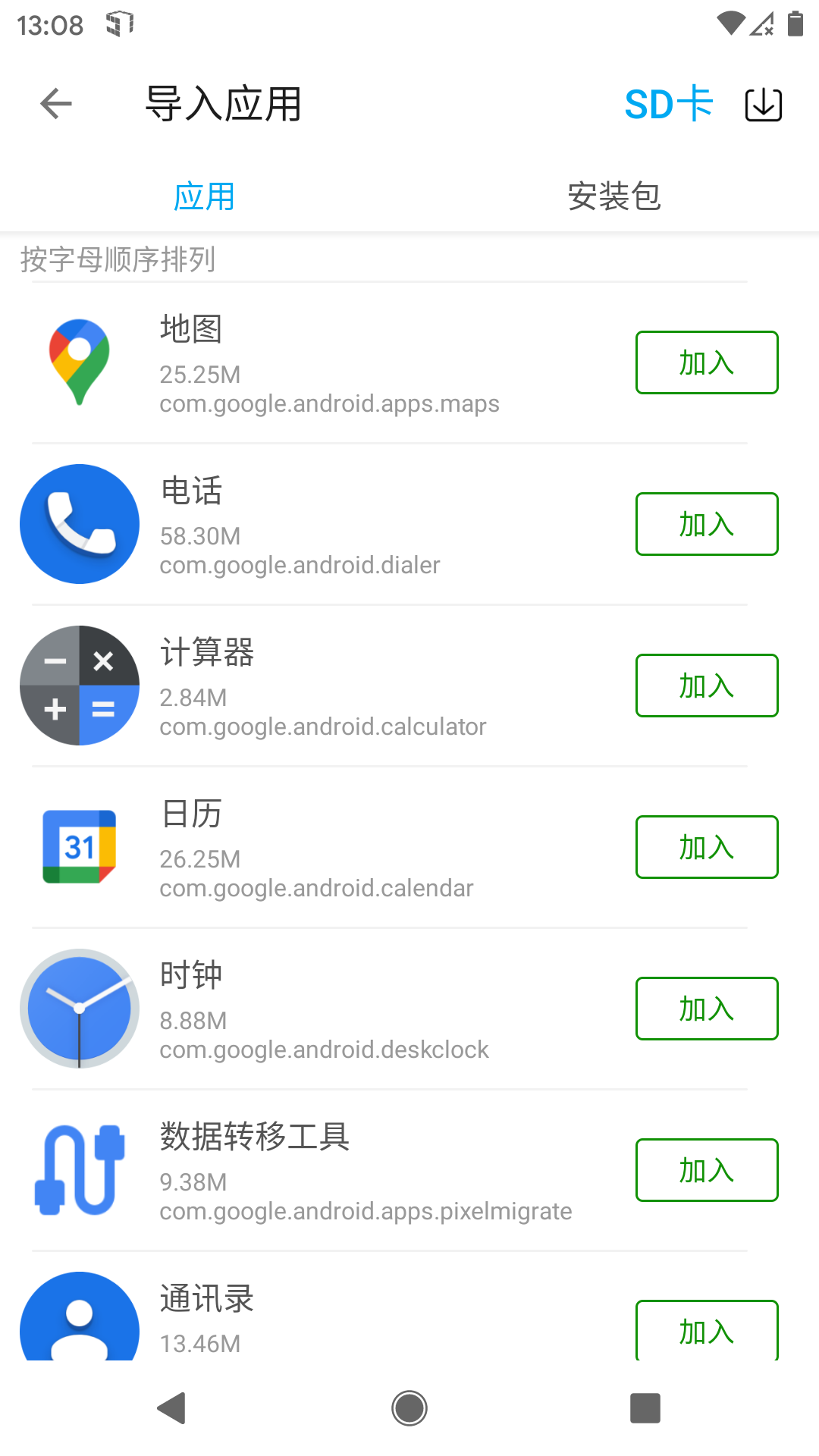Select the Maps app icon
The height and width of the screenshot is (1456, 819).
pos(79,362)
